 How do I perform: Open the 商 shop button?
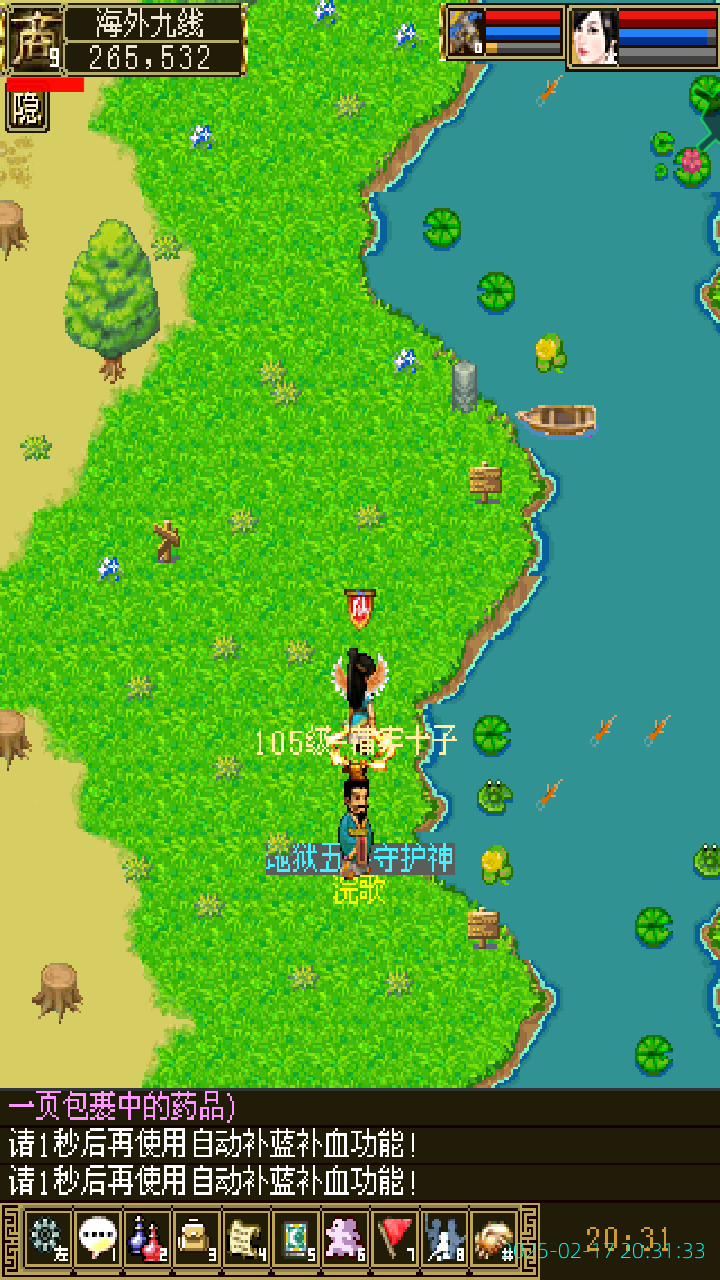click(x=34, y=40)
